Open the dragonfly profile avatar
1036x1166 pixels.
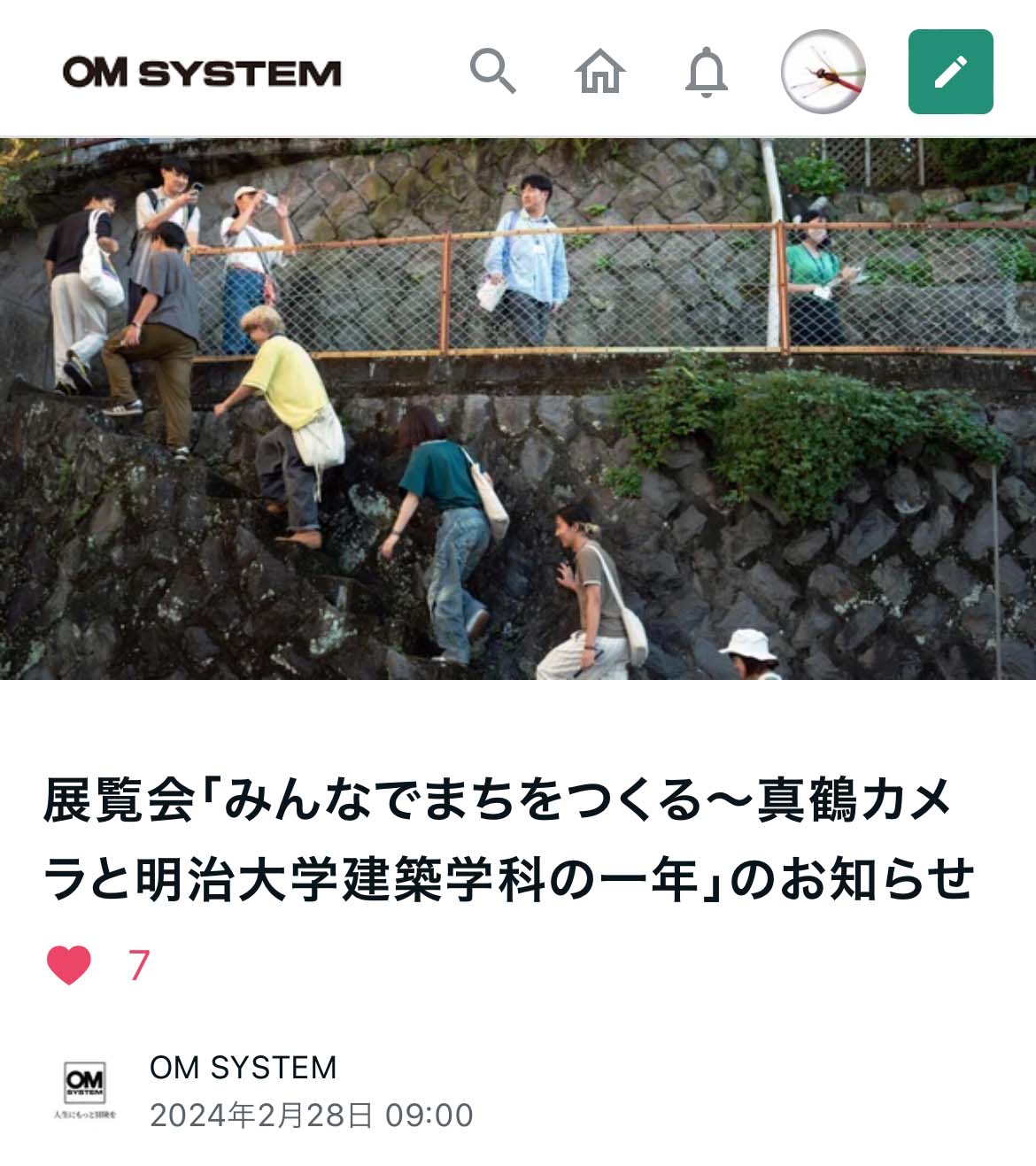click(823, 72)
